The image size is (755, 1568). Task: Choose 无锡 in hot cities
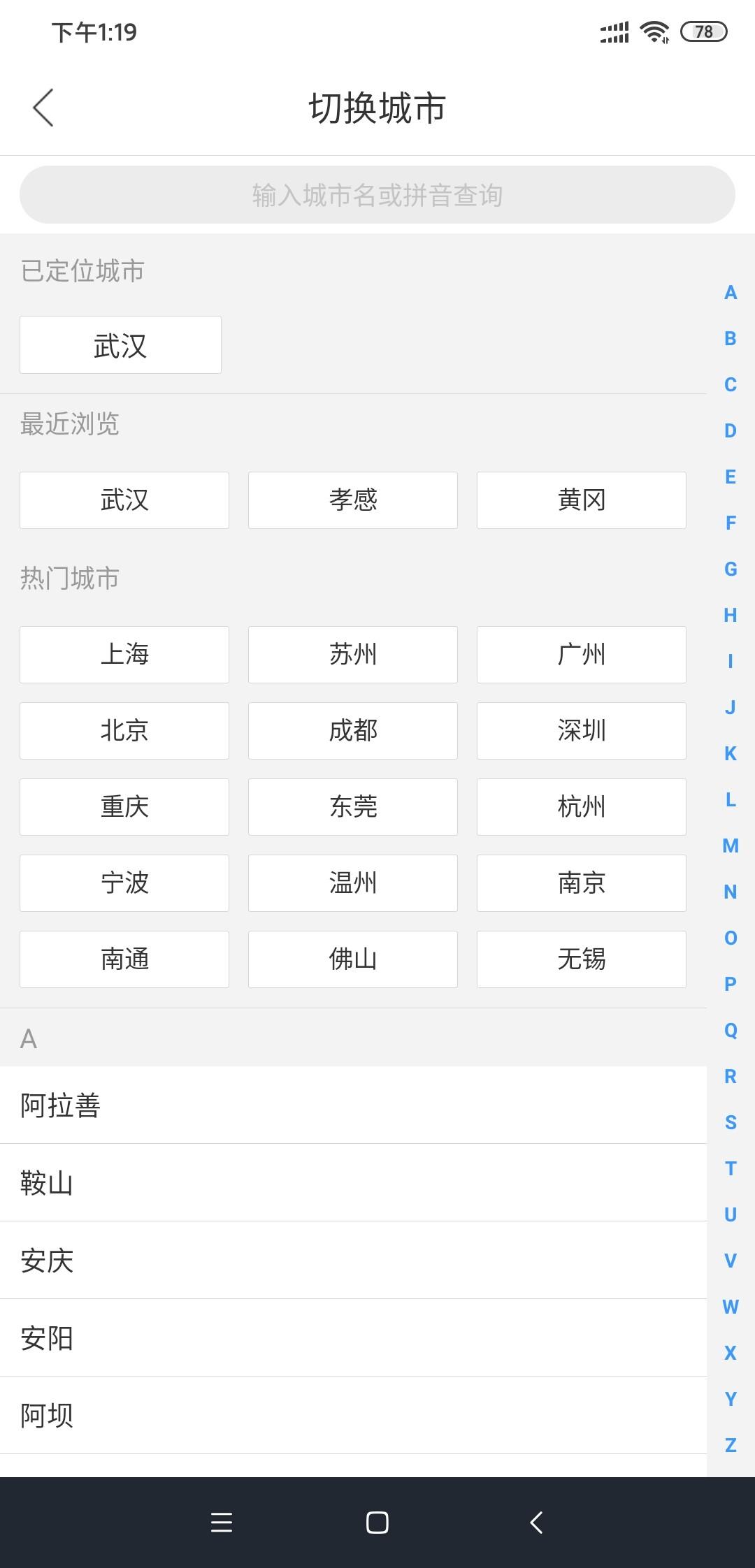click(582, 959)
